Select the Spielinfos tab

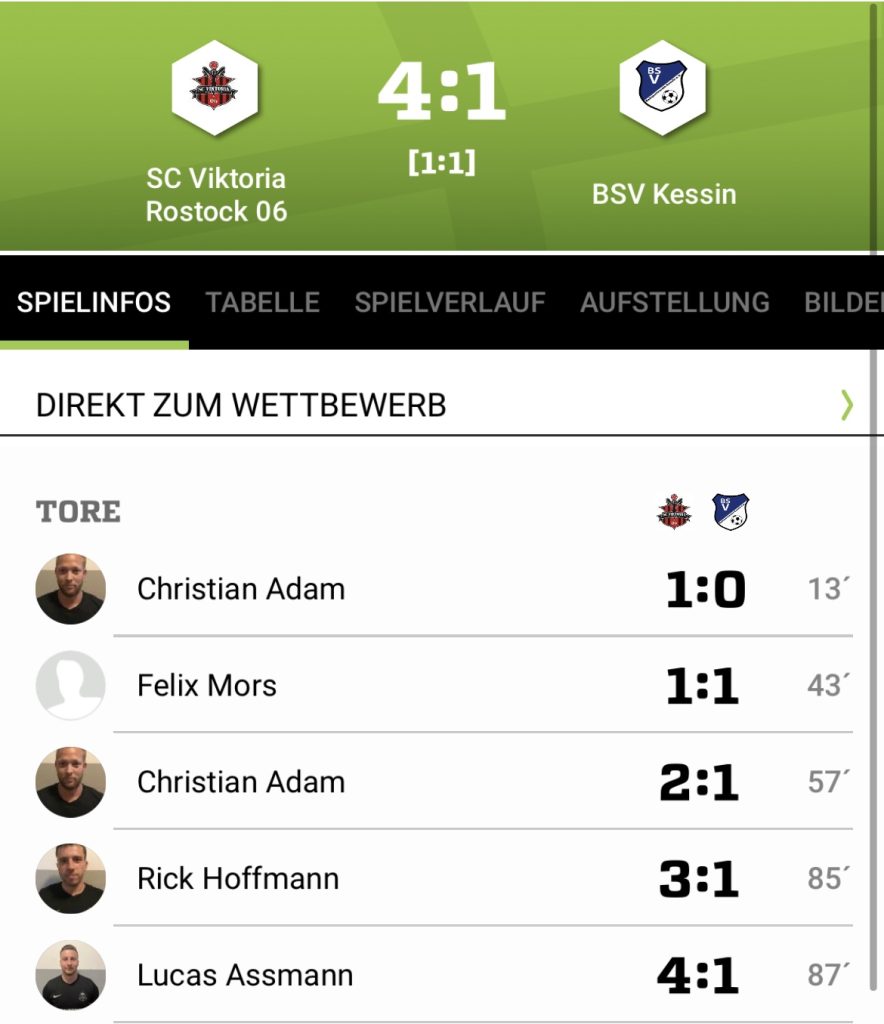(x=94, y=302)
